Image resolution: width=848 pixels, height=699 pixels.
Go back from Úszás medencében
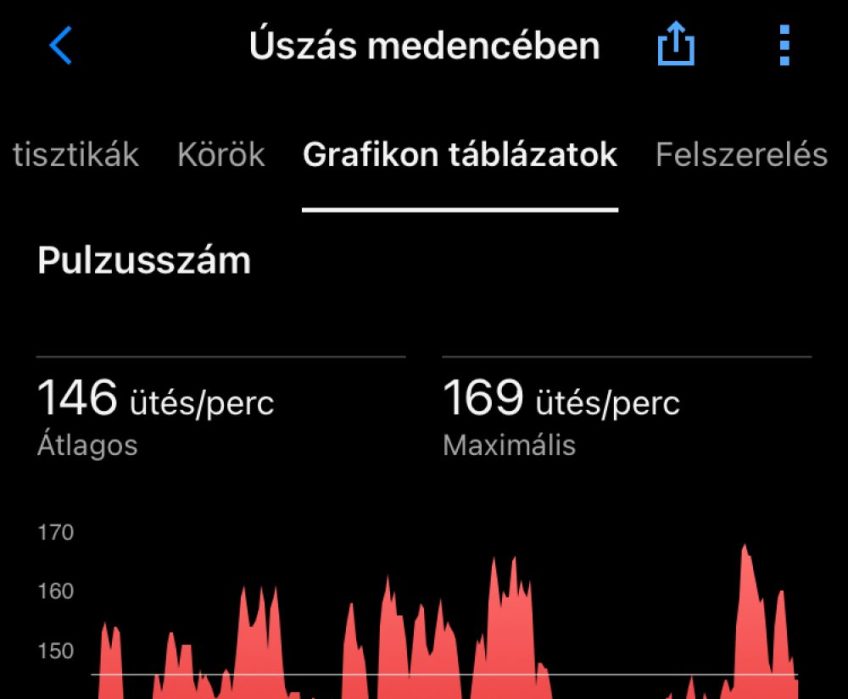[61, 46]
